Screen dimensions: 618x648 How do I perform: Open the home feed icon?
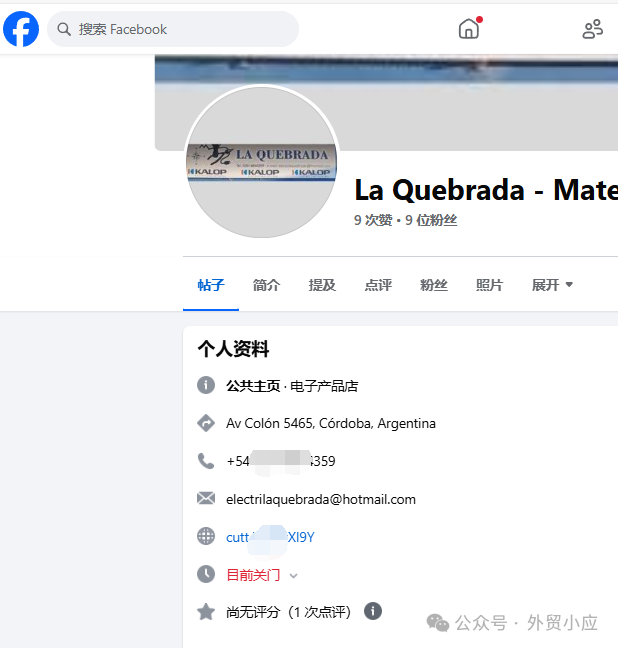point(468,29)
